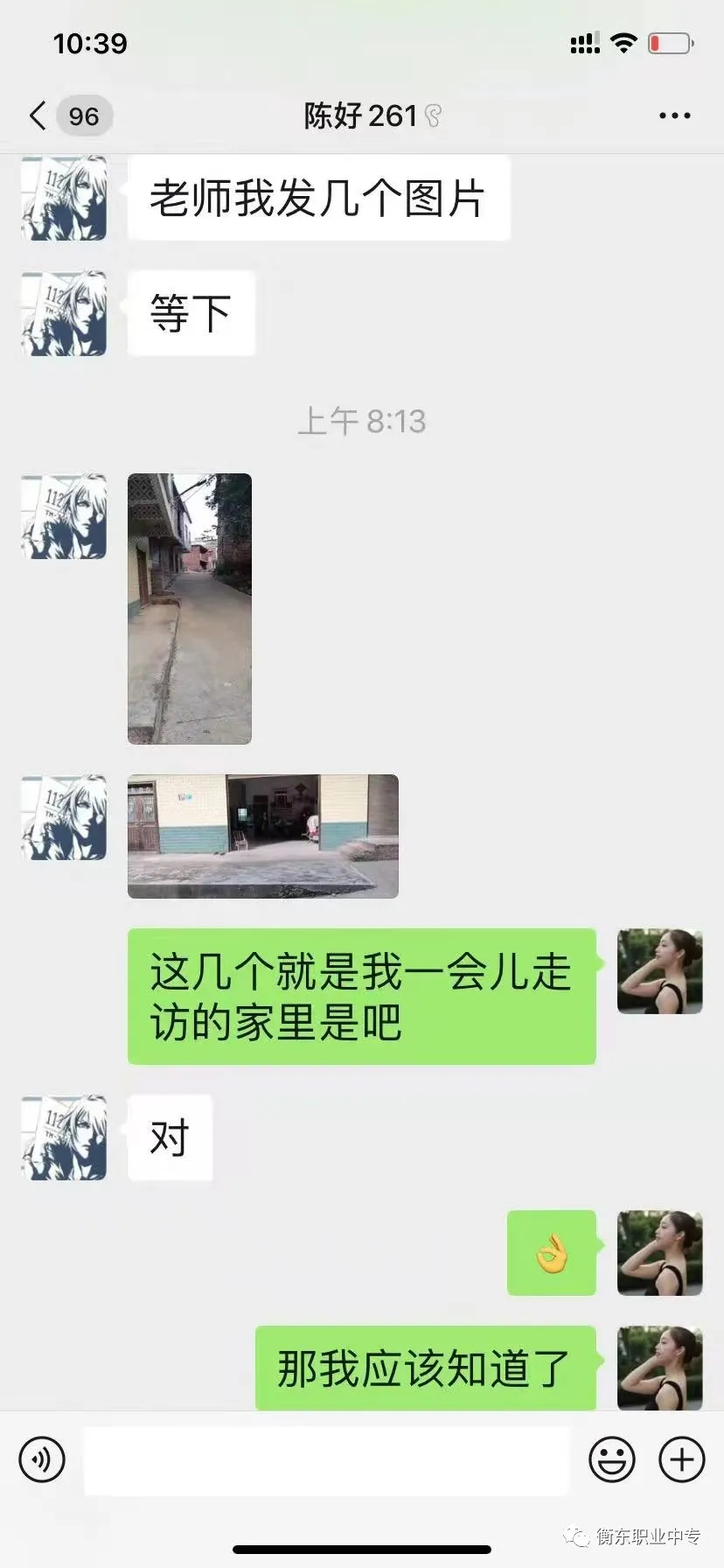The image size is (724, 1568).
Task: Tap the message text field
Action: [326, 1459]
